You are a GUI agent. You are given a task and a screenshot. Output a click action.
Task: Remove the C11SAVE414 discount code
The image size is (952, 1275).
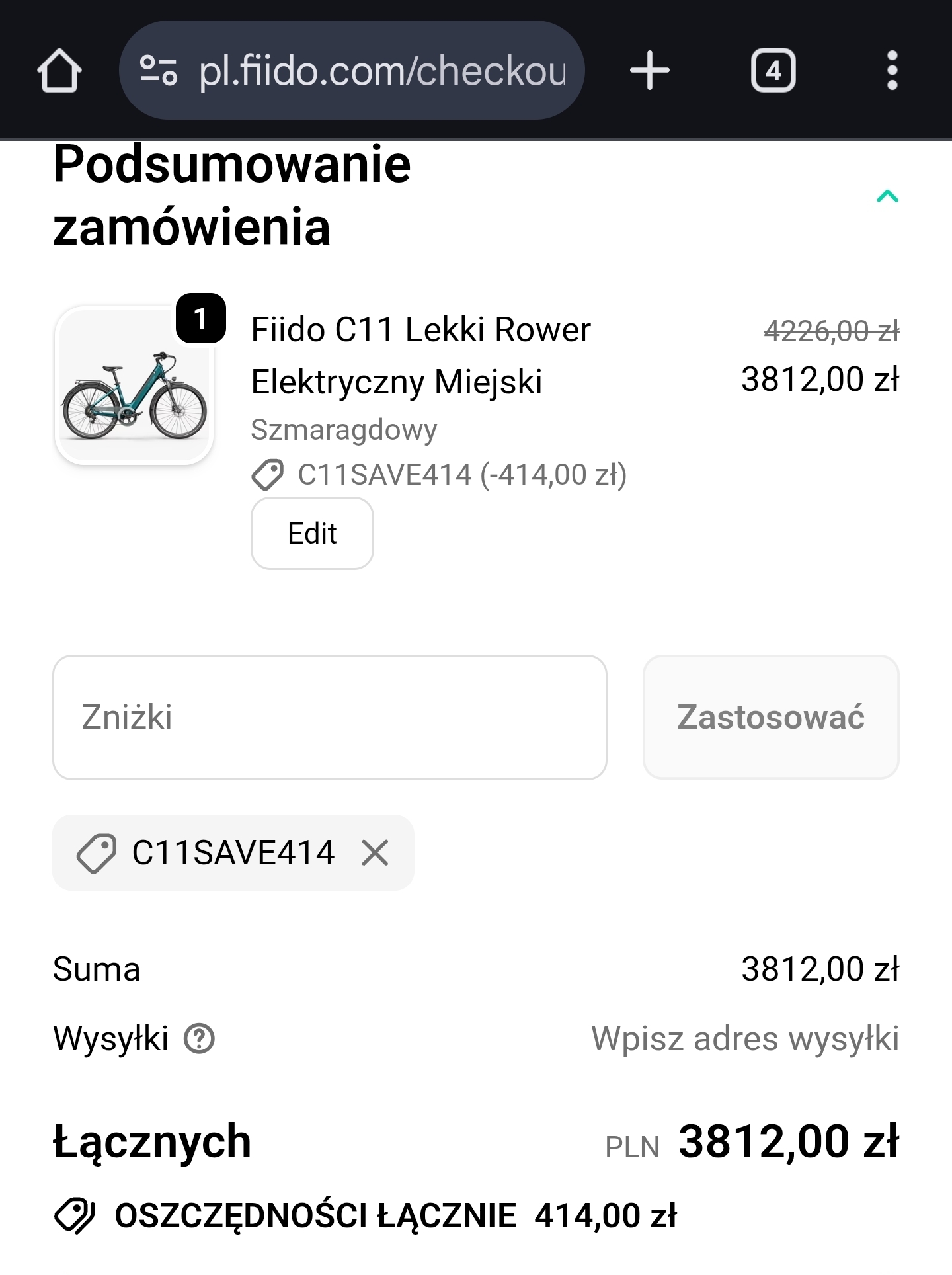pos(375,853)
